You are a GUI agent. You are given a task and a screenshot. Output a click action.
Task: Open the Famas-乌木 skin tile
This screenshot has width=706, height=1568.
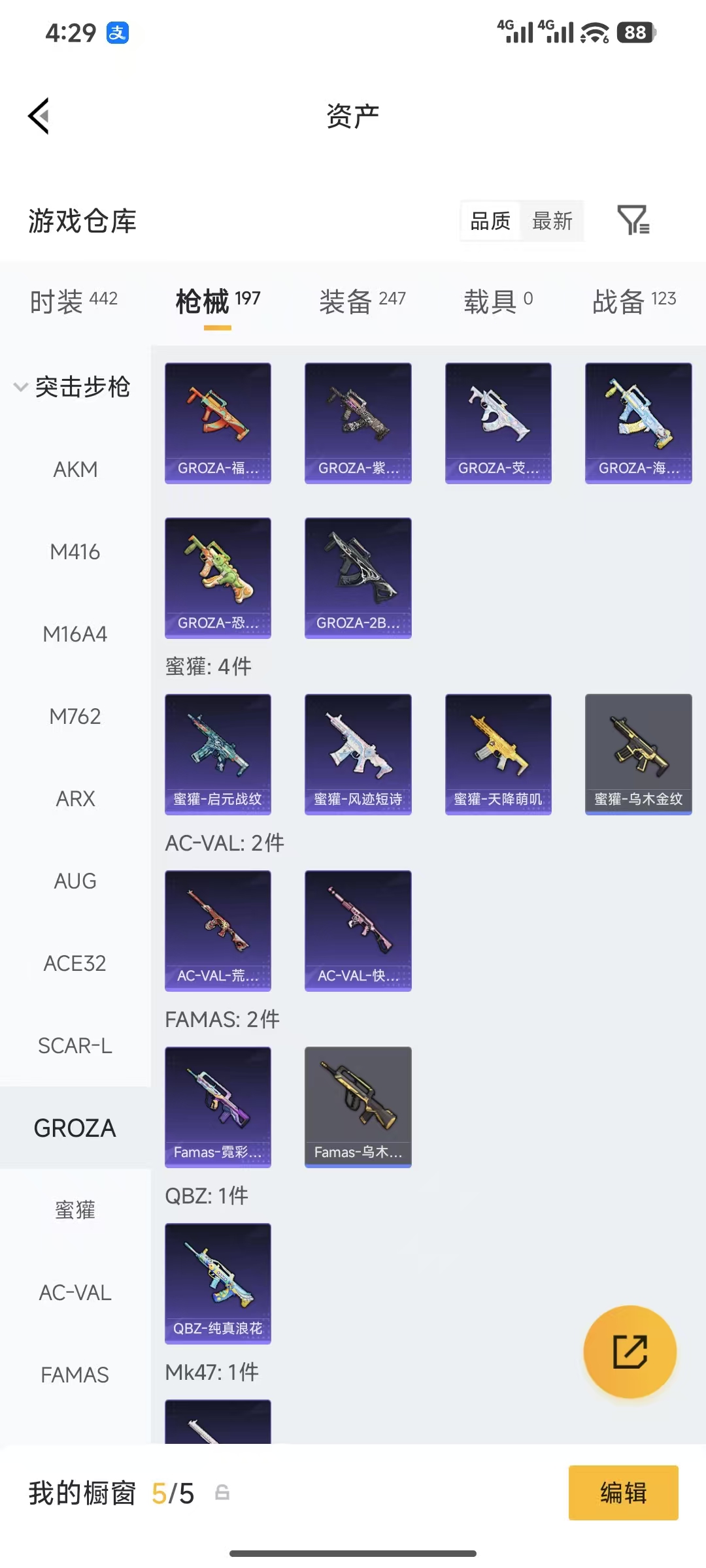click(358, 1107)
